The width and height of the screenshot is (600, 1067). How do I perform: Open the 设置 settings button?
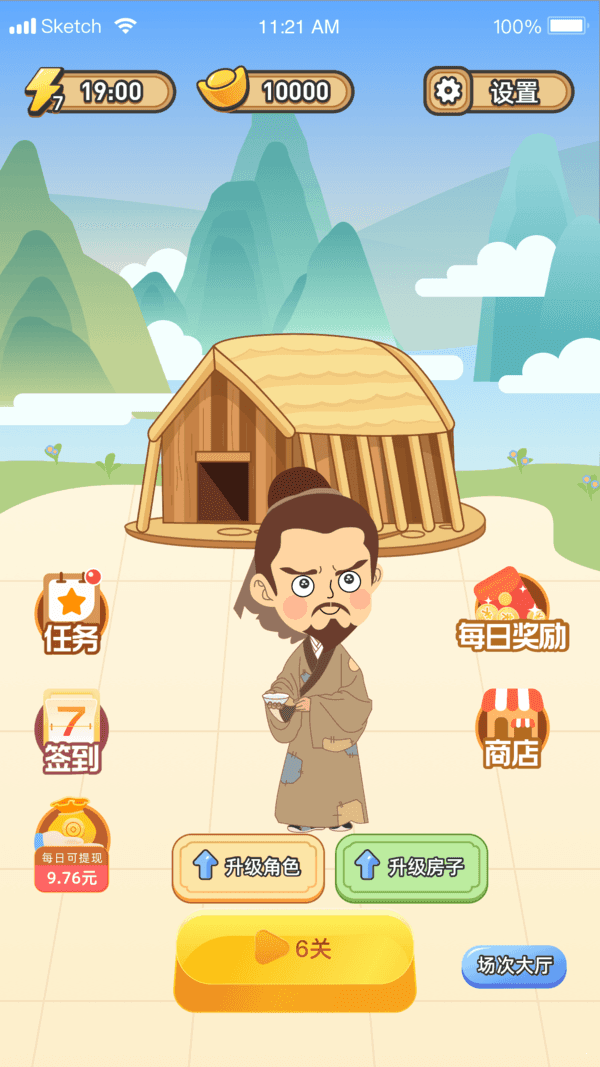(x=499, y=92)
